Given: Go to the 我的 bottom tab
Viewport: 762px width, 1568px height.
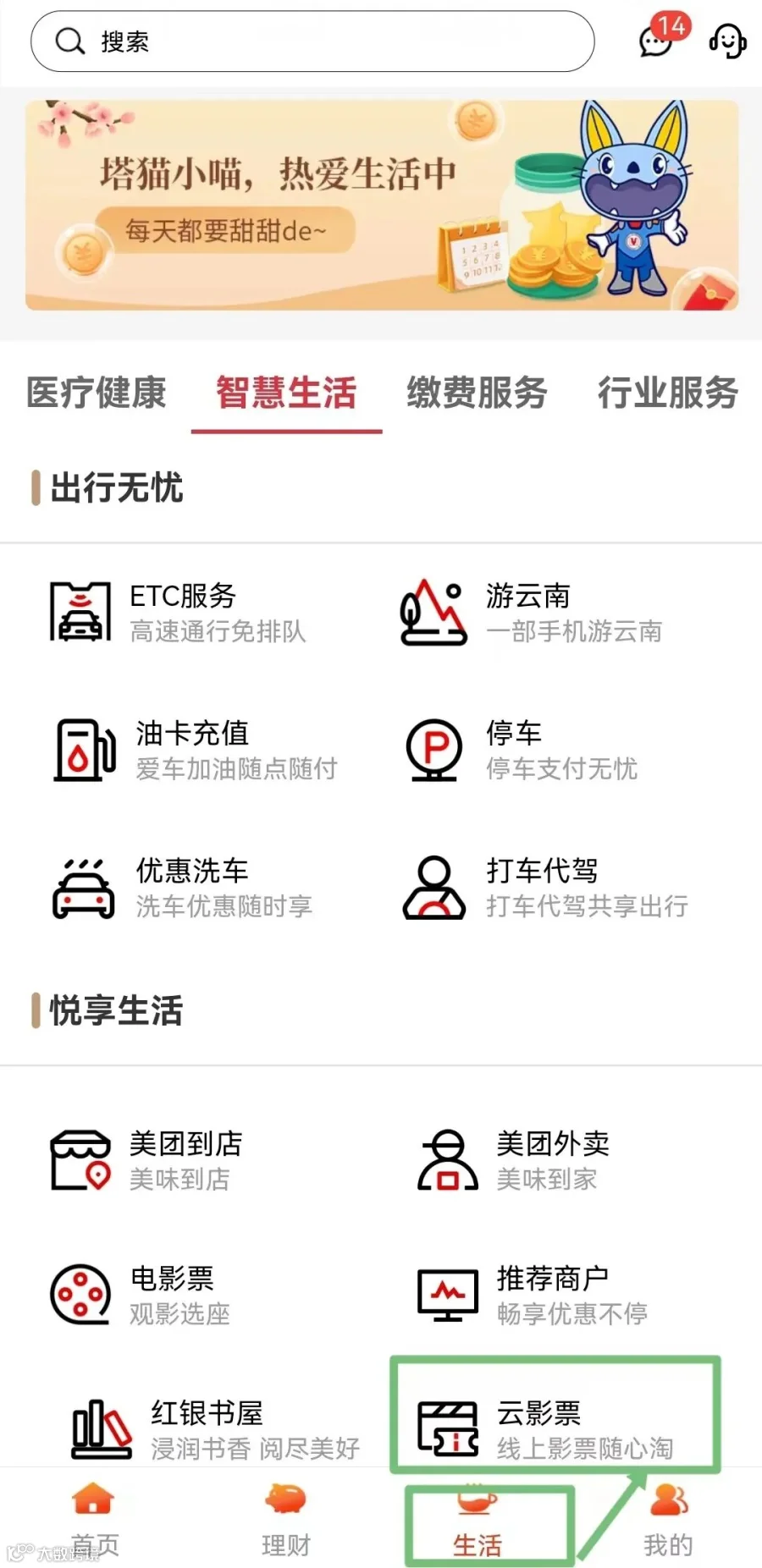Looking at the screenshot, I should (668, 1521).
